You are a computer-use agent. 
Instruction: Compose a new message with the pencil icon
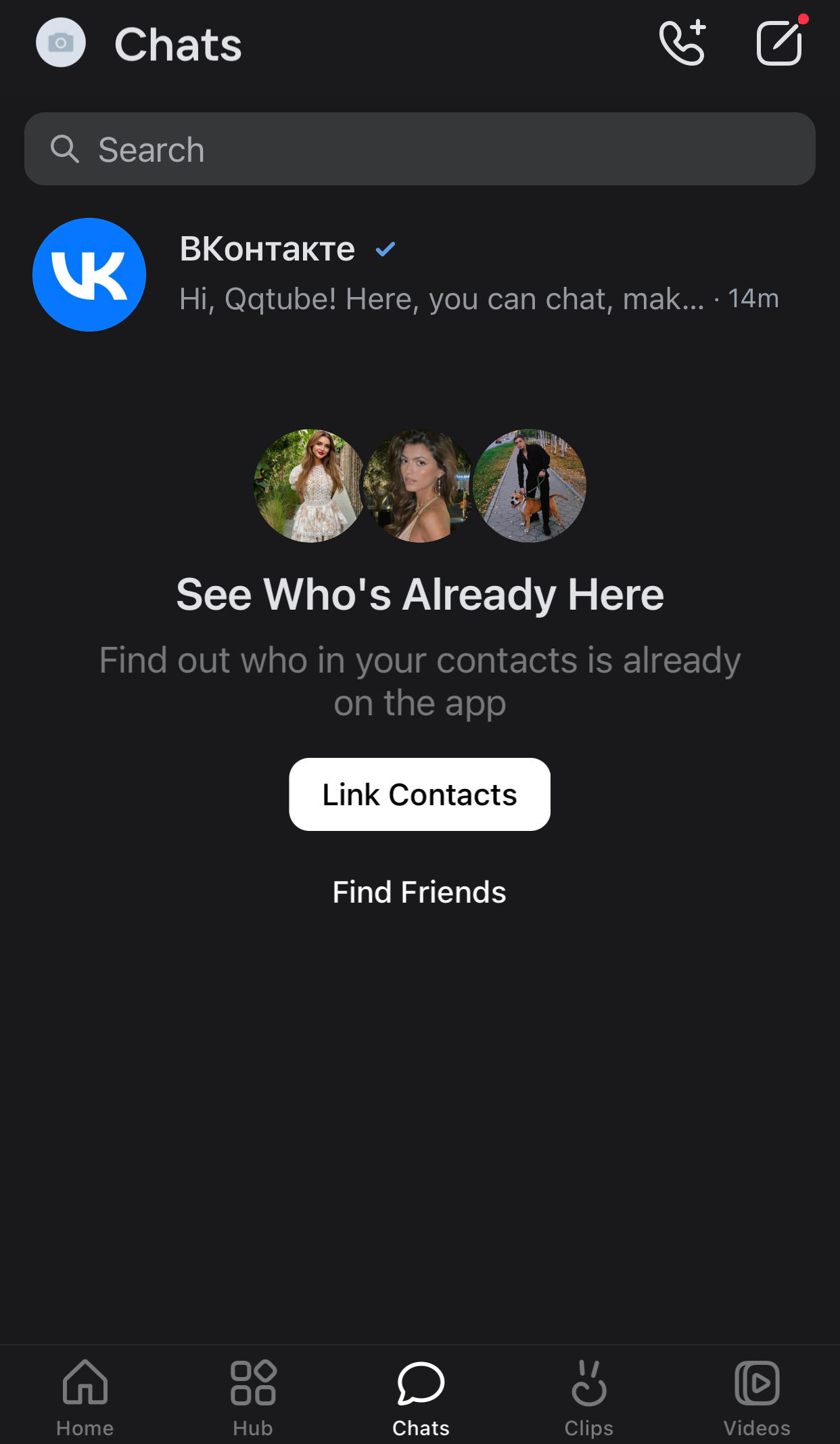click(x=779, y=43)
